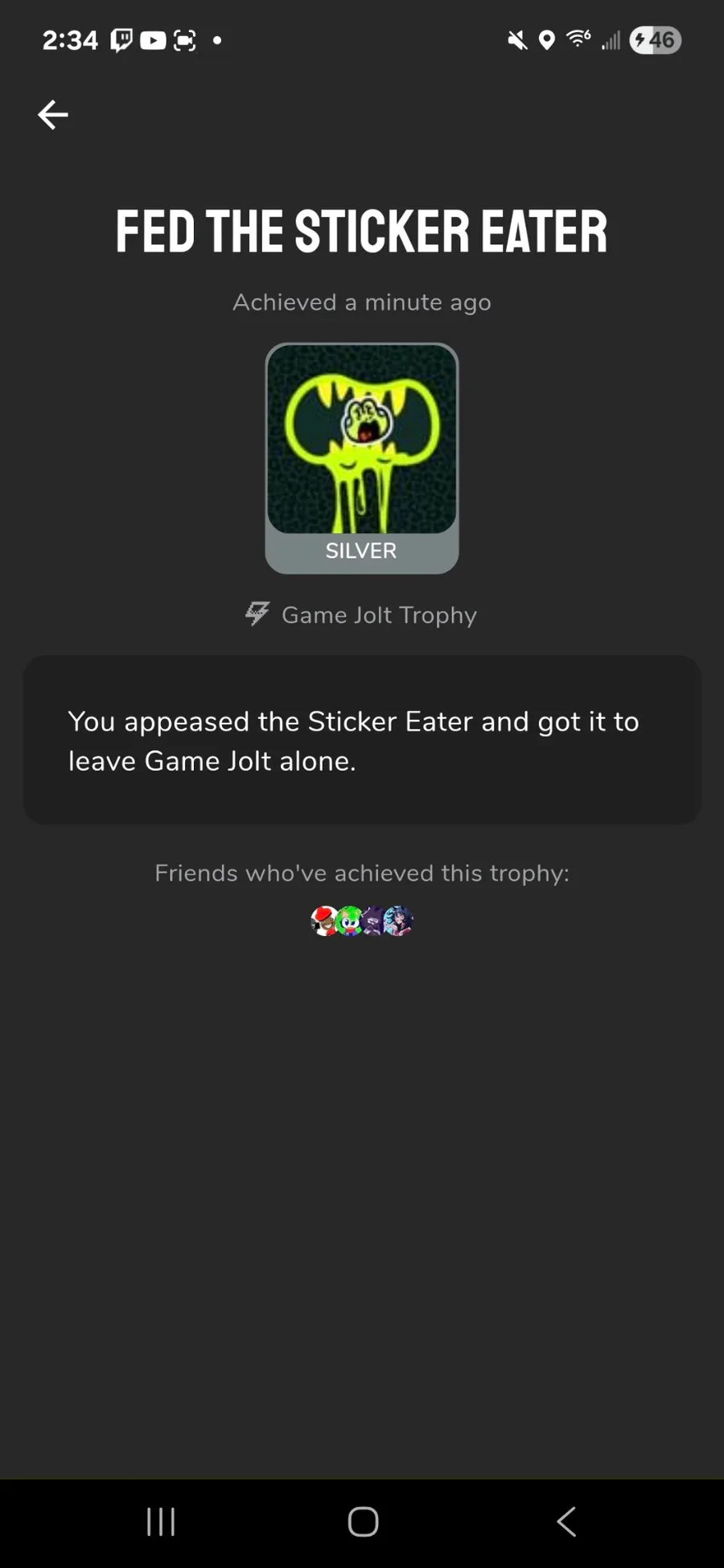Open recent apps from navigation bar
This screenshot has width=724, height=1568.
coord(161,1521)
